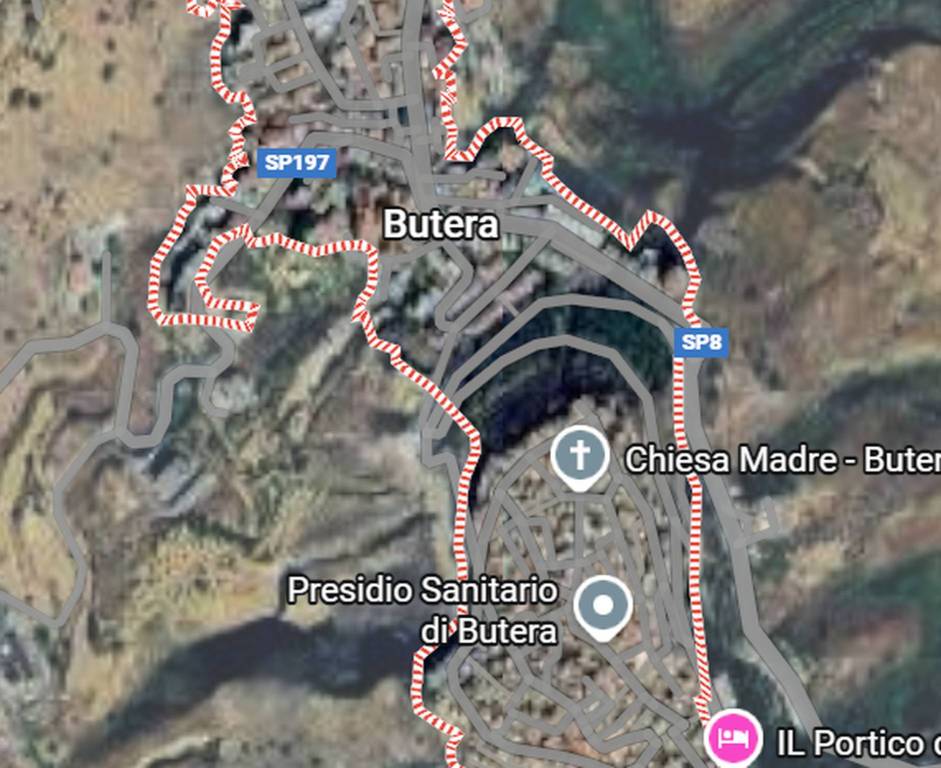This screenshot has height=768, width=941.
Task: Select the Presidio Sanitario di Butera pin
Action: pos(603,606)
